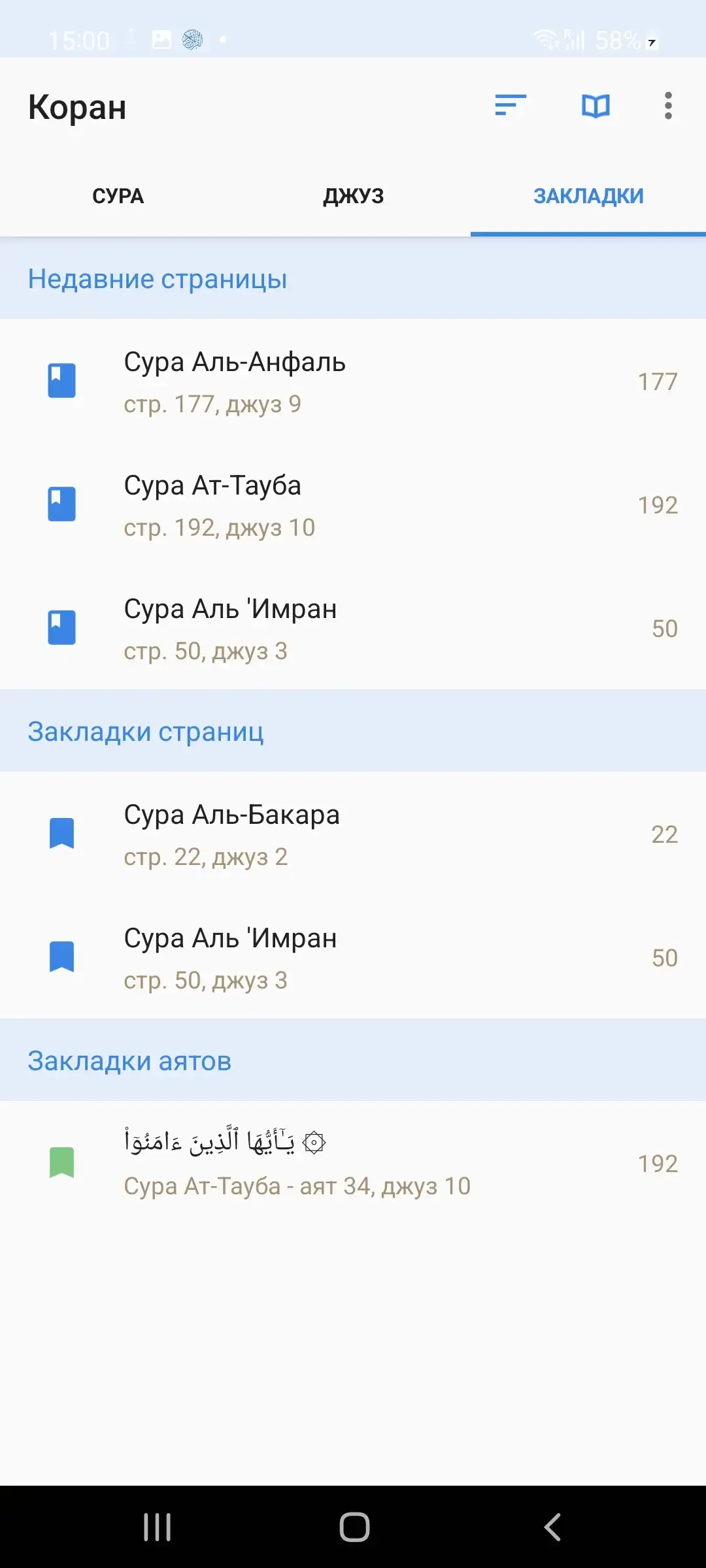This screenshot has height=1568, width=706.
Task: Open bookmarked page Сура Аль-Бакара
Action: click(x=353, y=834)
